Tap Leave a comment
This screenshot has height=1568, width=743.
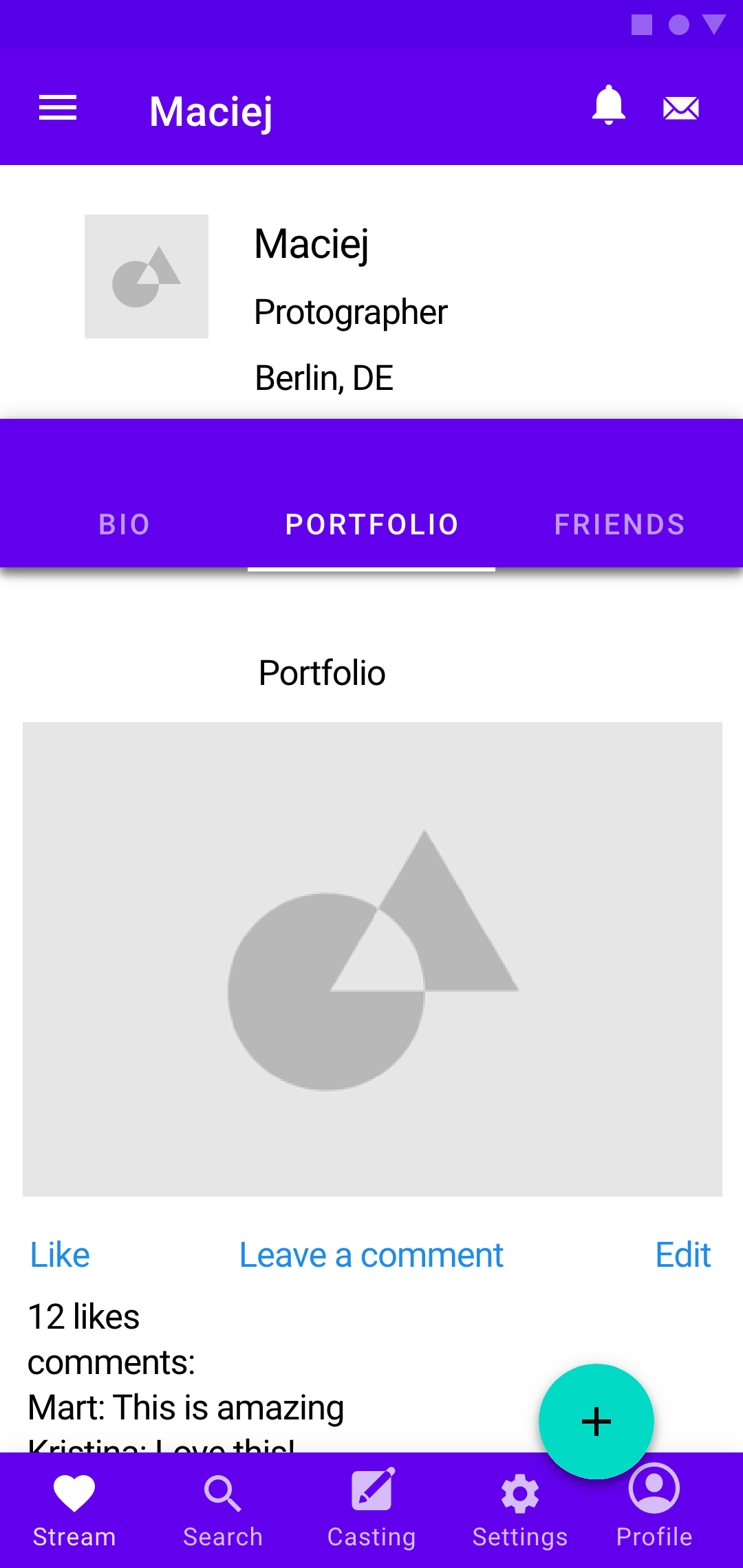pyautogui.click(x=371, y=1255)
